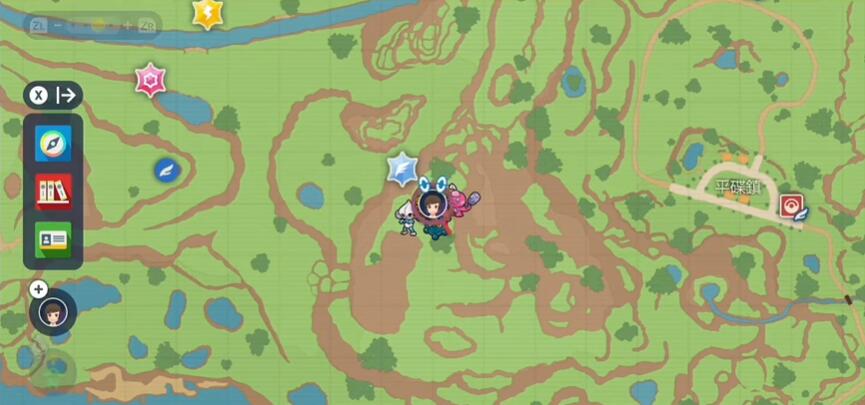The image size is (865, 405).
Task: Open the green profile card app
Action: click(x=53, y=238)
